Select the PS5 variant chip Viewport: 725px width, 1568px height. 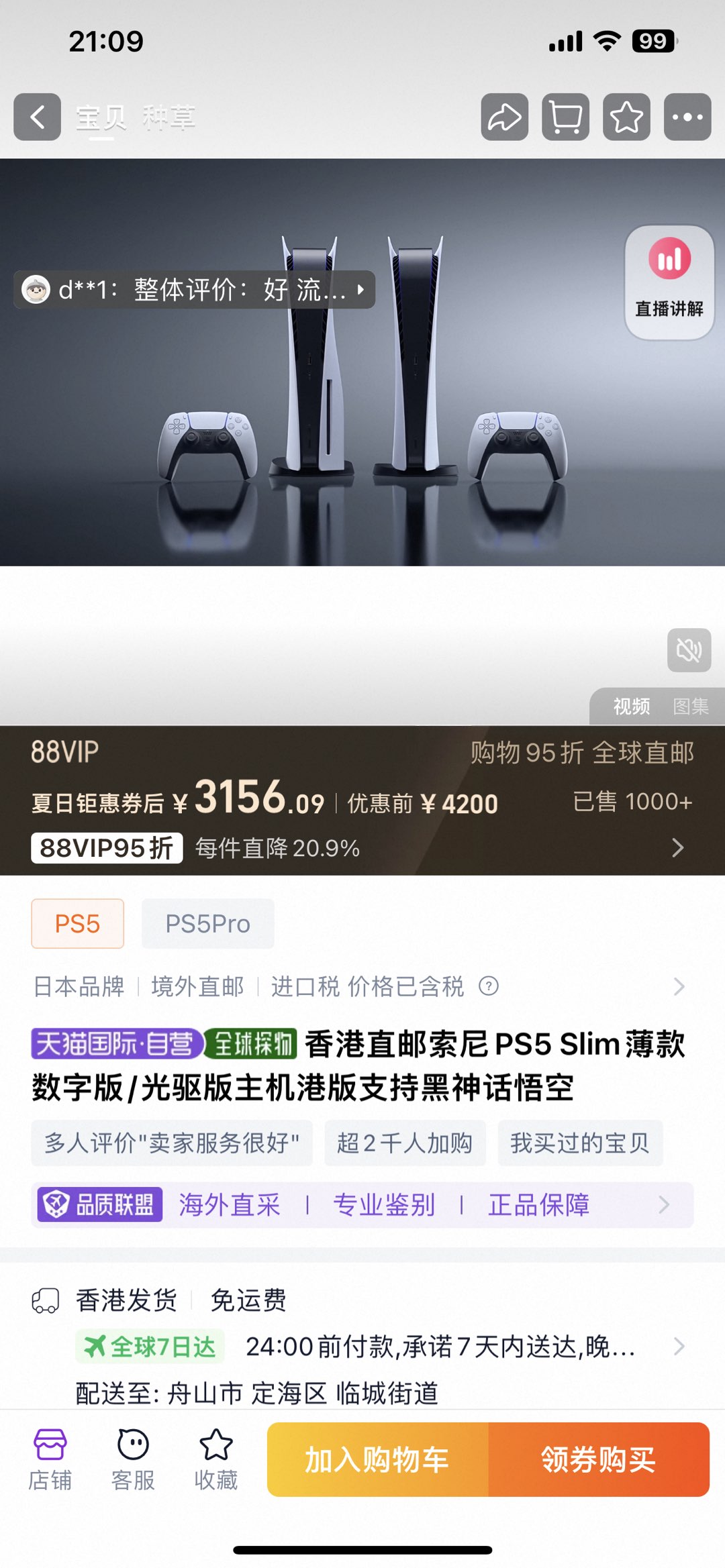coord(77,924)
